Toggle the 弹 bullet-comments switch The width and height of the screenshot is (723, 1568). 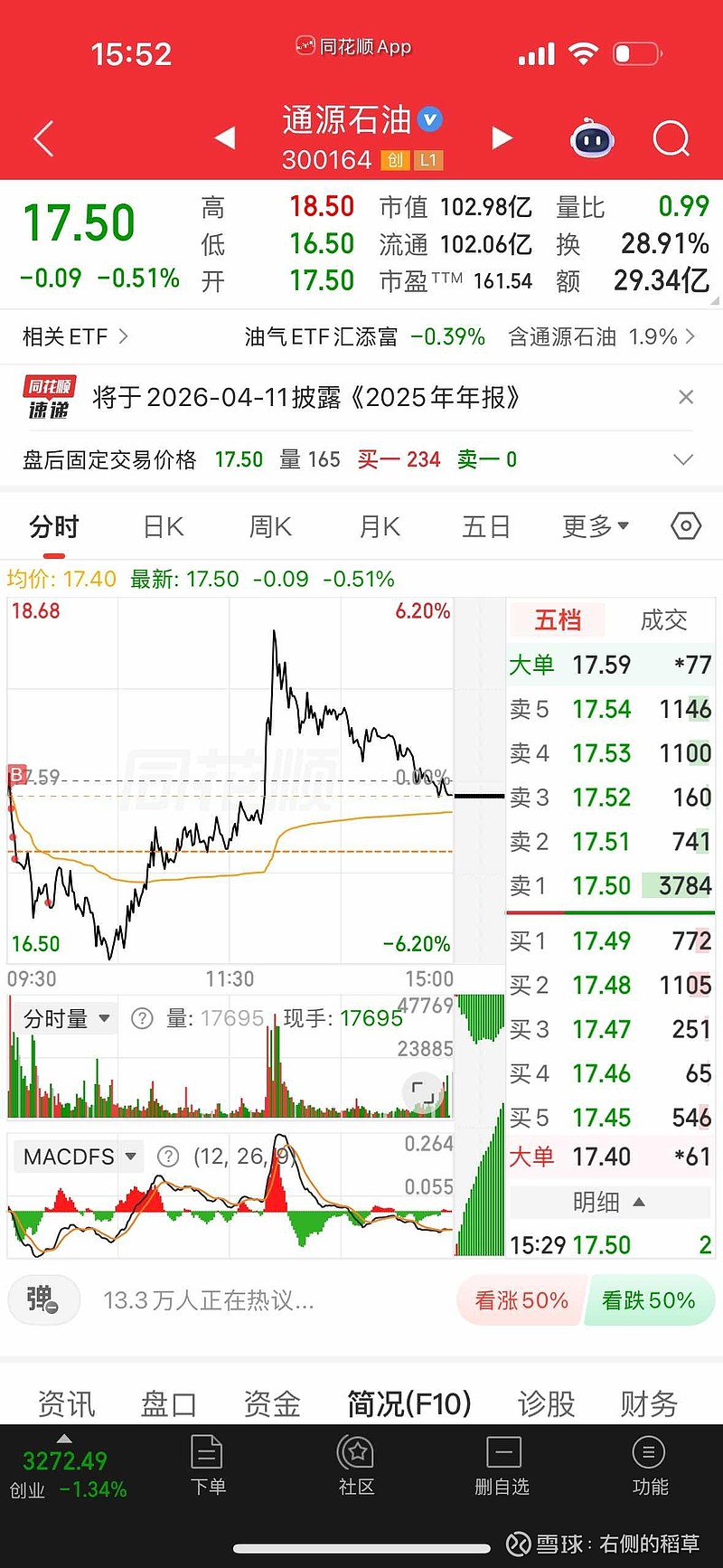[x=43, y=1300]
